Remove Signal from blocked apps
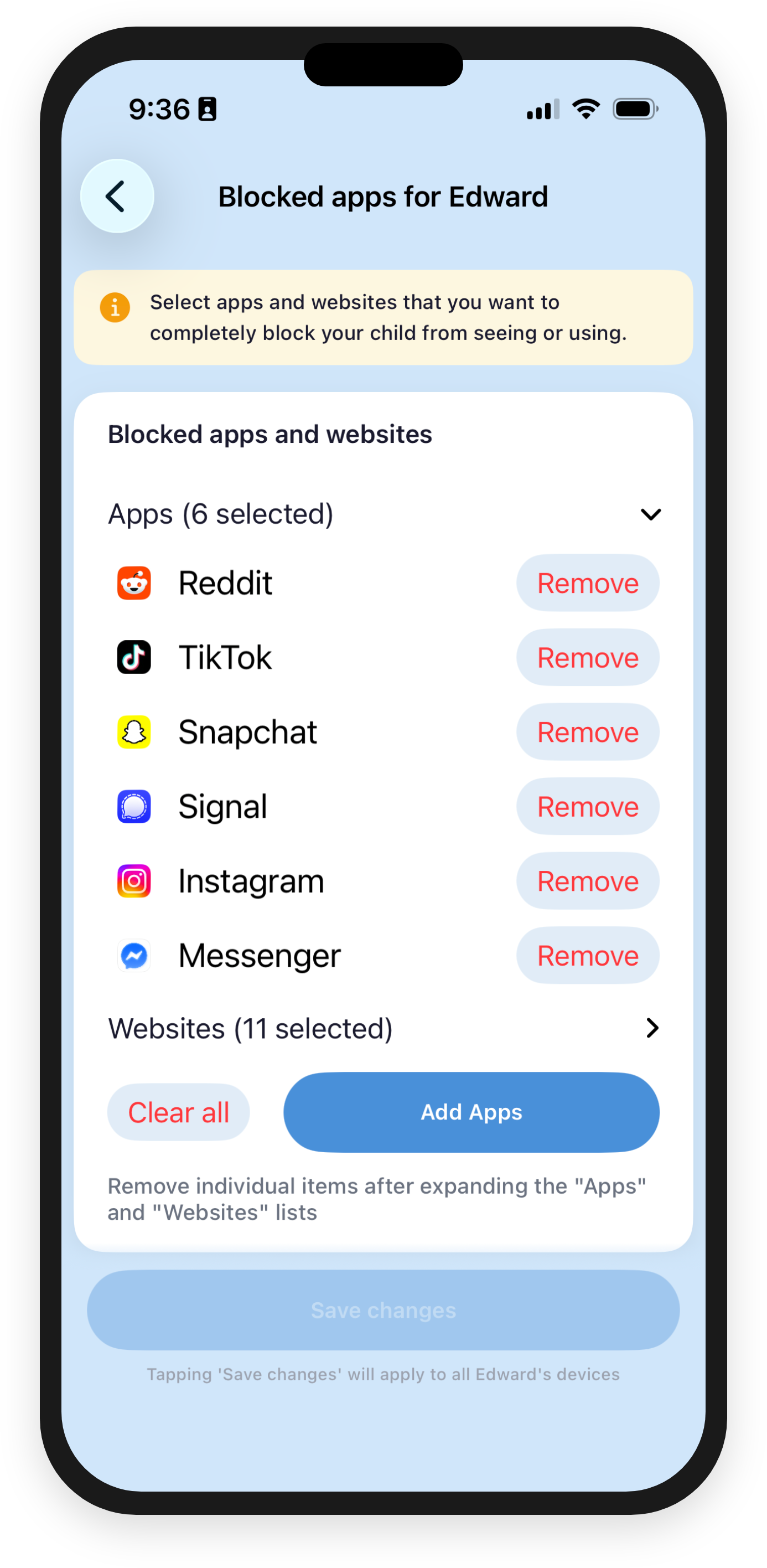This screenshot has height=1568, width=767. 587,806
